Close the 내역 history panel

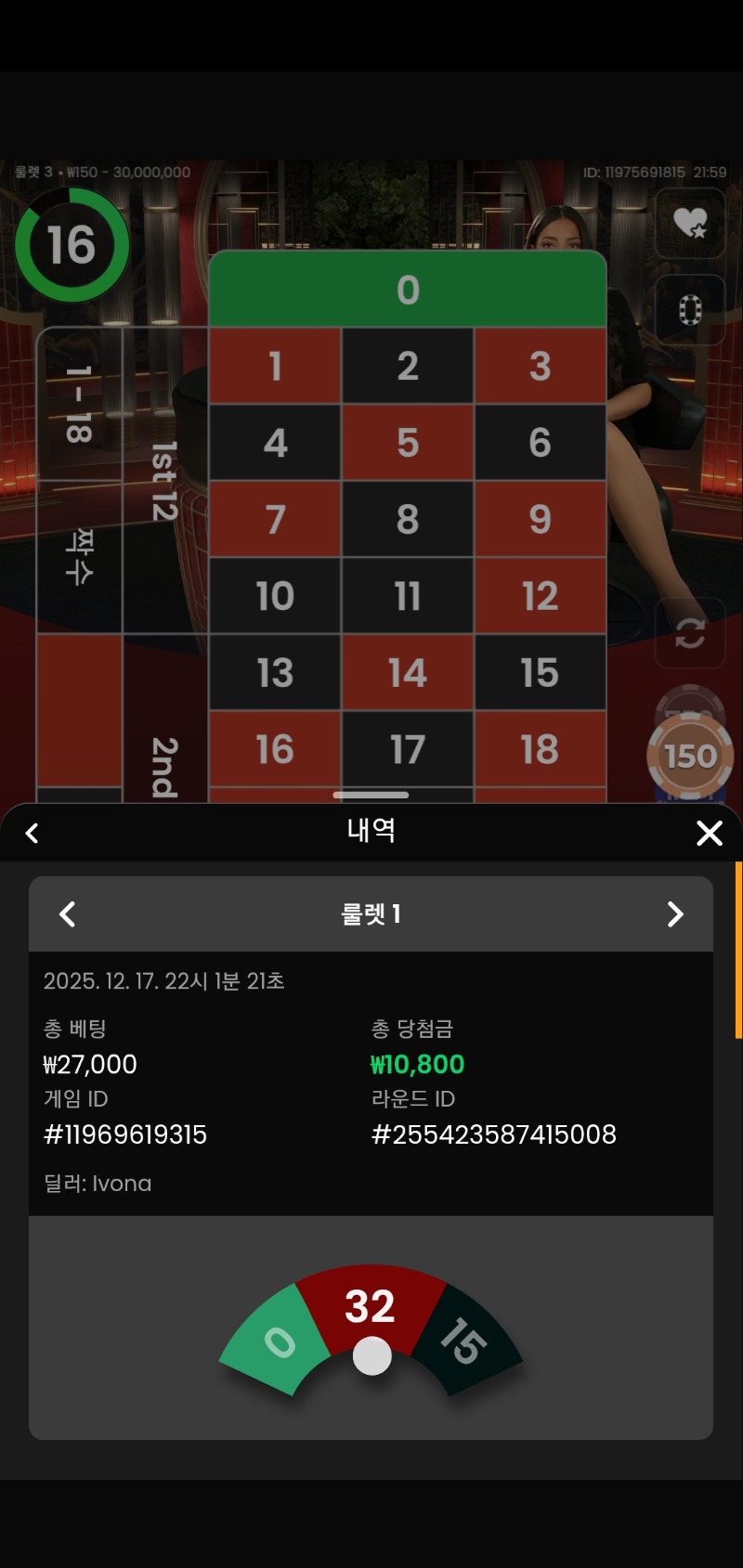coord(709,833)
